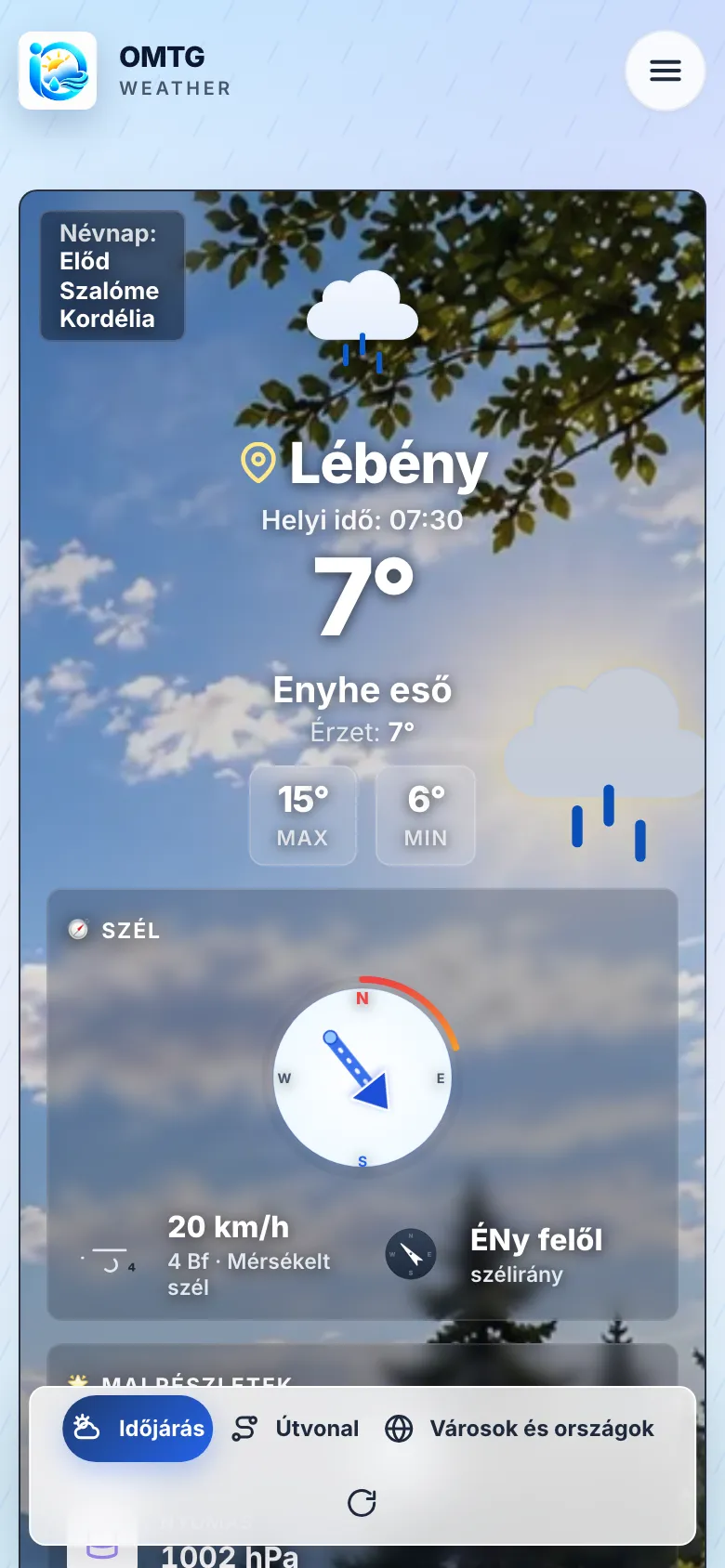Change the Lébény location
Screen dimensions: 725x1568
pos(363,463)
